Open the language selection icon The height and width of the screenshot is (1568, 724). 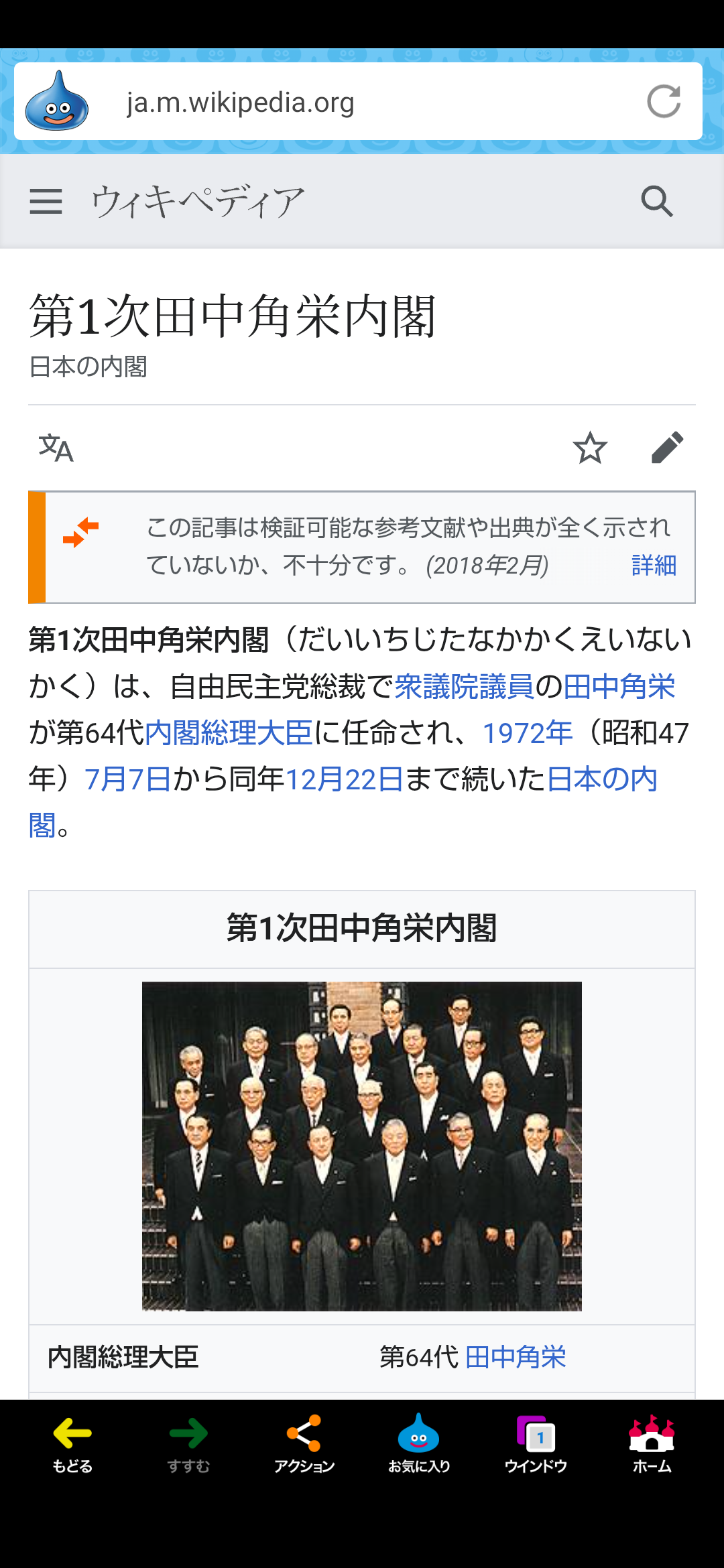pos(56,448)
